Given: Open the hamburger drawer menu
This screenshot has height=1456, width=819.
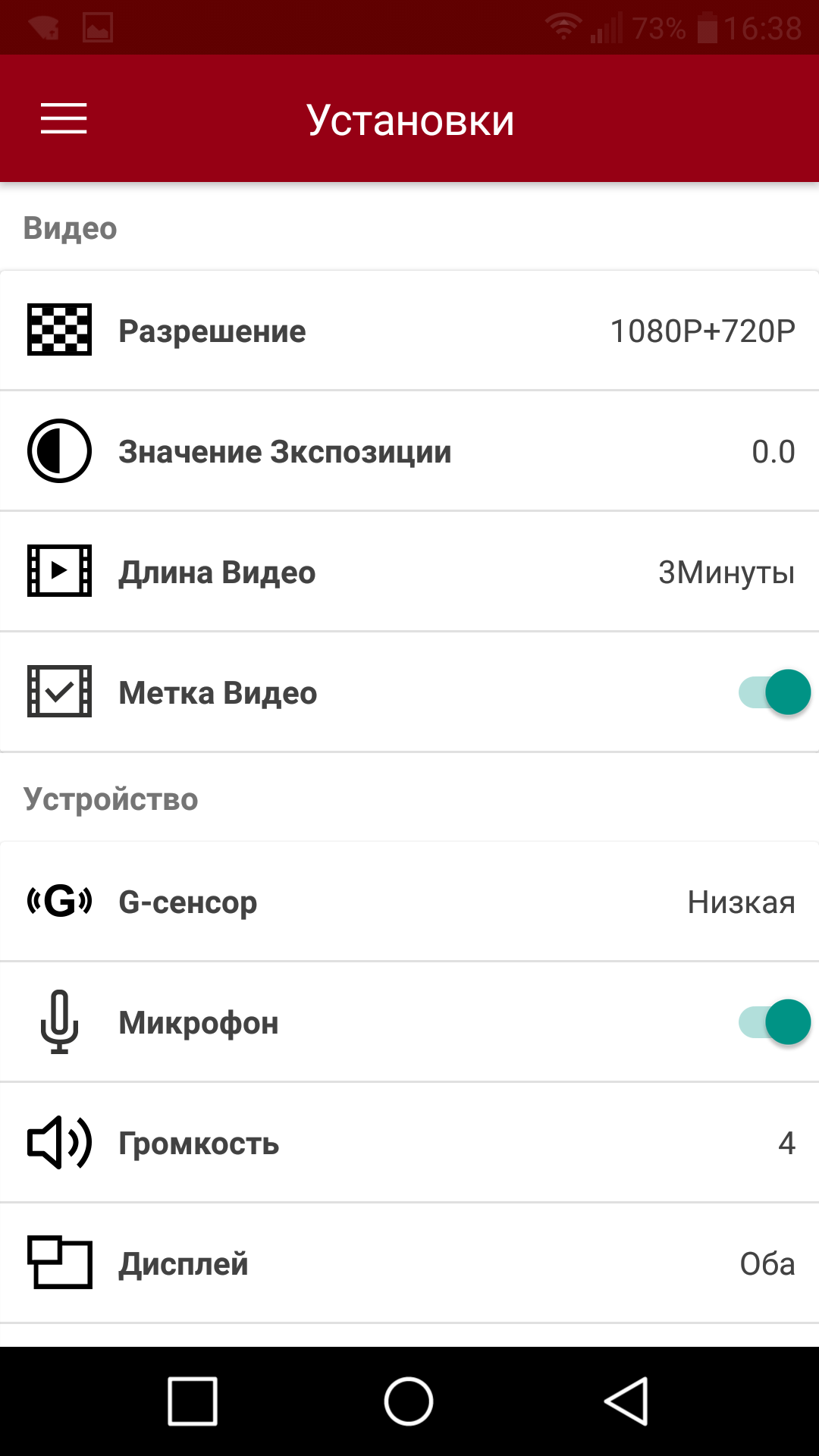Looking at the screenshot, I should click(x=64, y=119).
